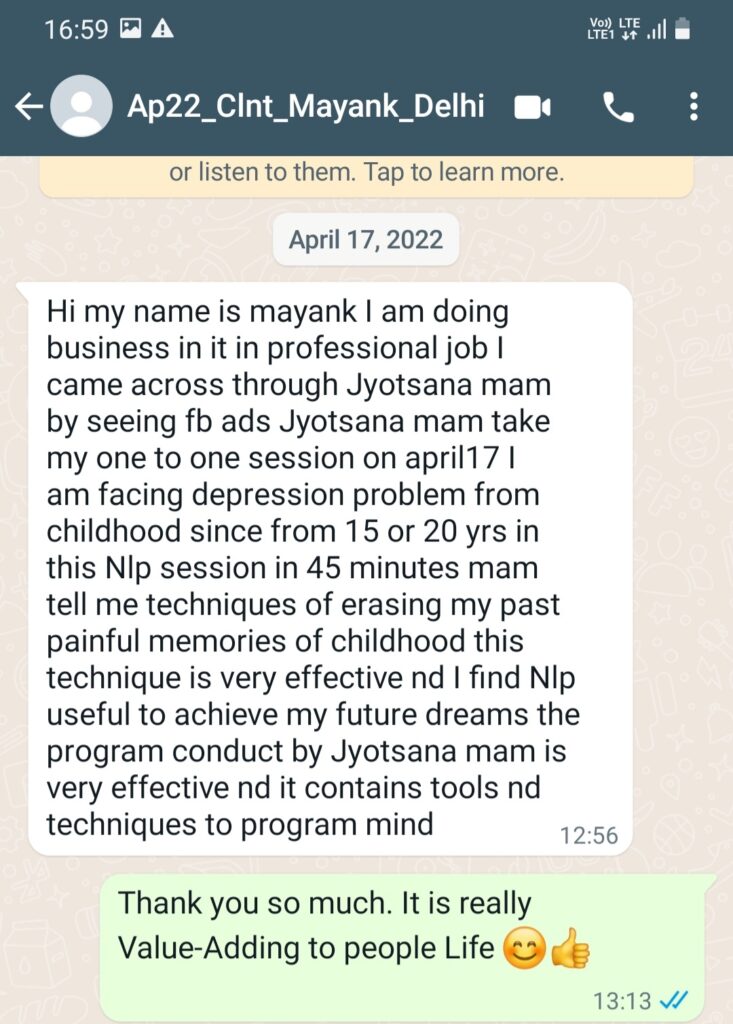Start a voice call

(618, 107)
